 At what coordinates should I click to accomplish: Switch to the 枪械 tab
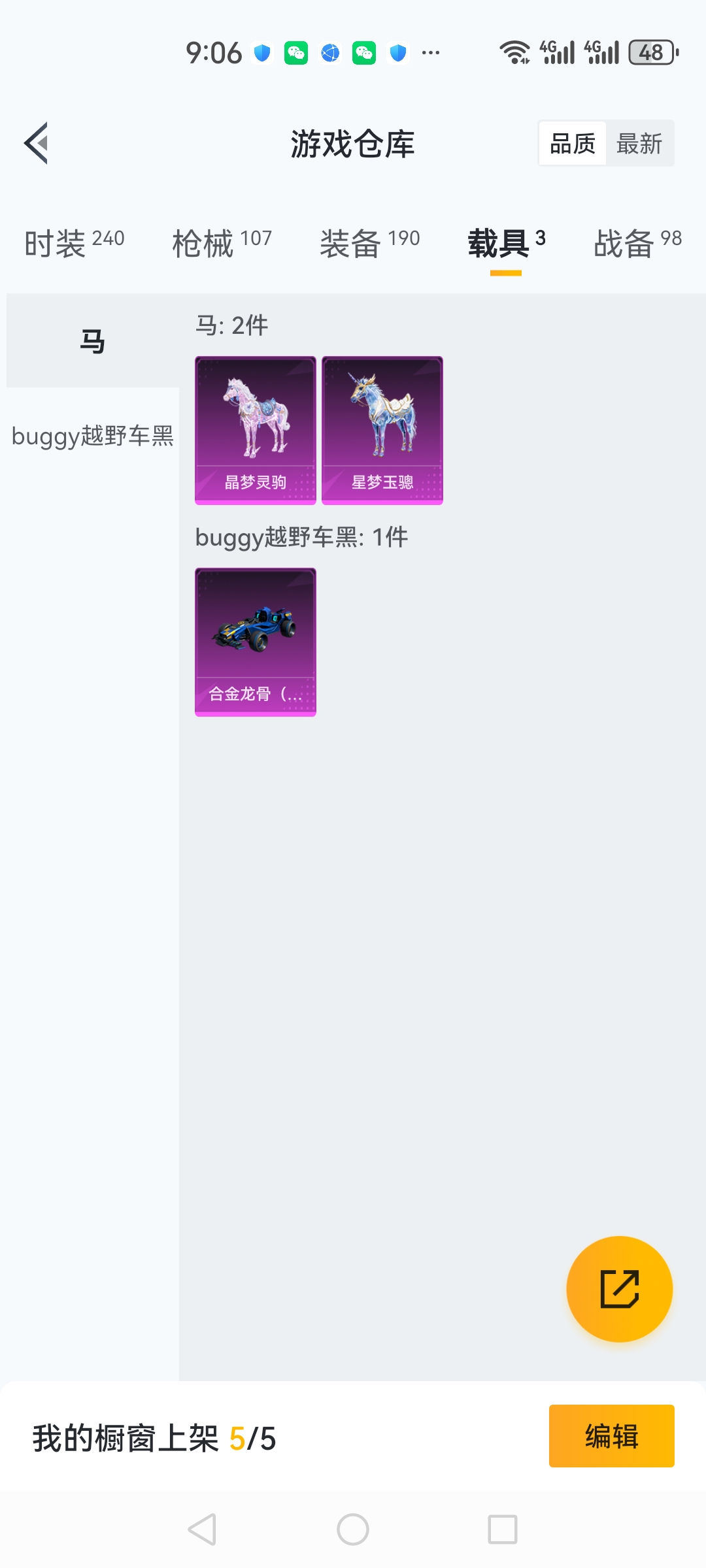[222, 243]
